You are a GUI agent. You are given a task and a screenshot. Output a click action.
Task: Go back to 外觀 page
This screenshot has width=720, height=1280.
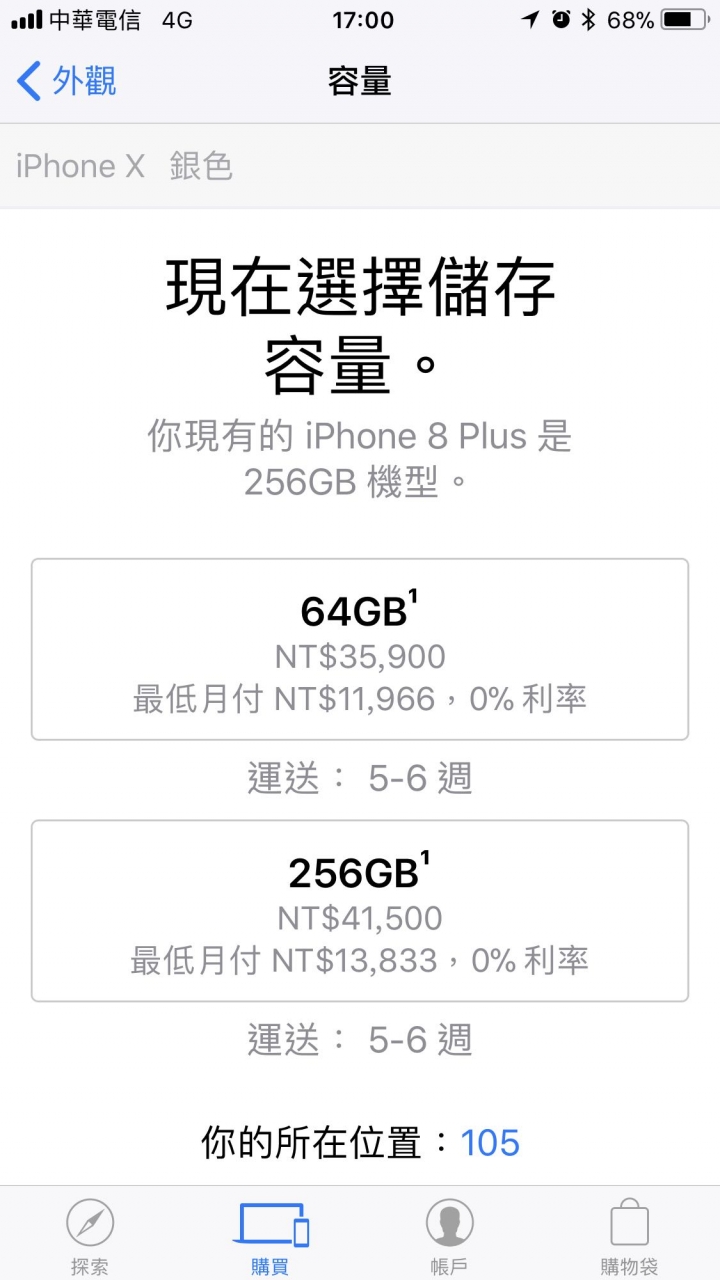67,81
